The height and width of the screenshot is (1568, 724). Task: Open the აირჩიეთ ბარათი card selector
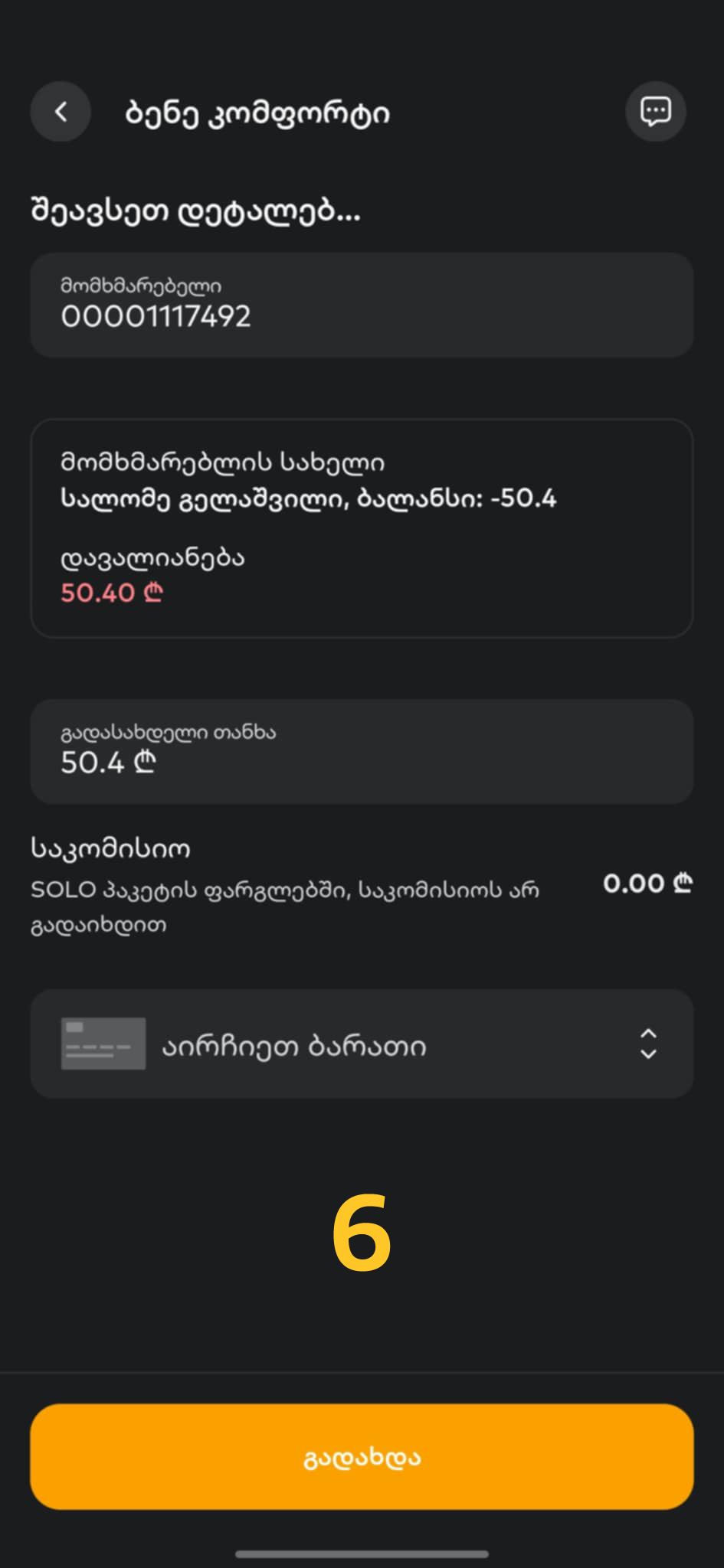pos(362,1044)
